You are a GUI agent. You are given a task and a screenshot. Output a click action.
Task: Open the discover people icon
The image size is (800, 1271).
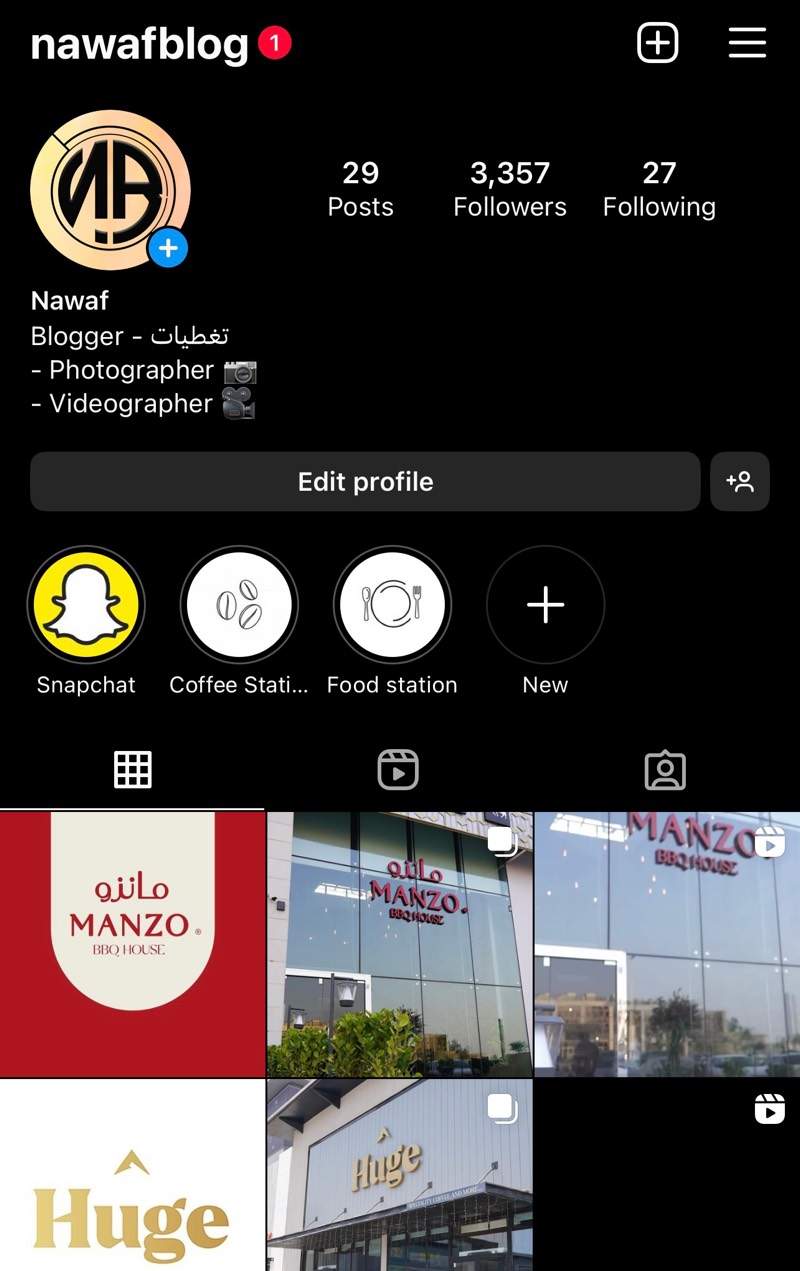point(740,482)
